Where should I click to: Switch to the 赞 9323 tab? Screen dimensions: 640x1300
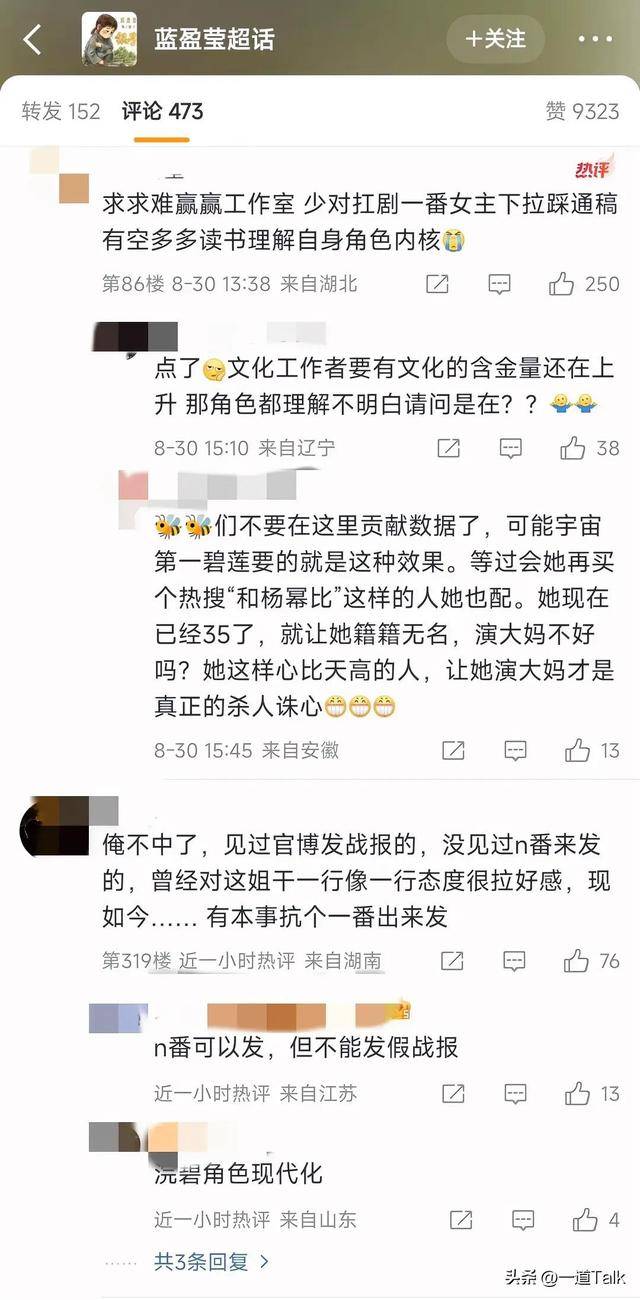click(x=583, y=111)
